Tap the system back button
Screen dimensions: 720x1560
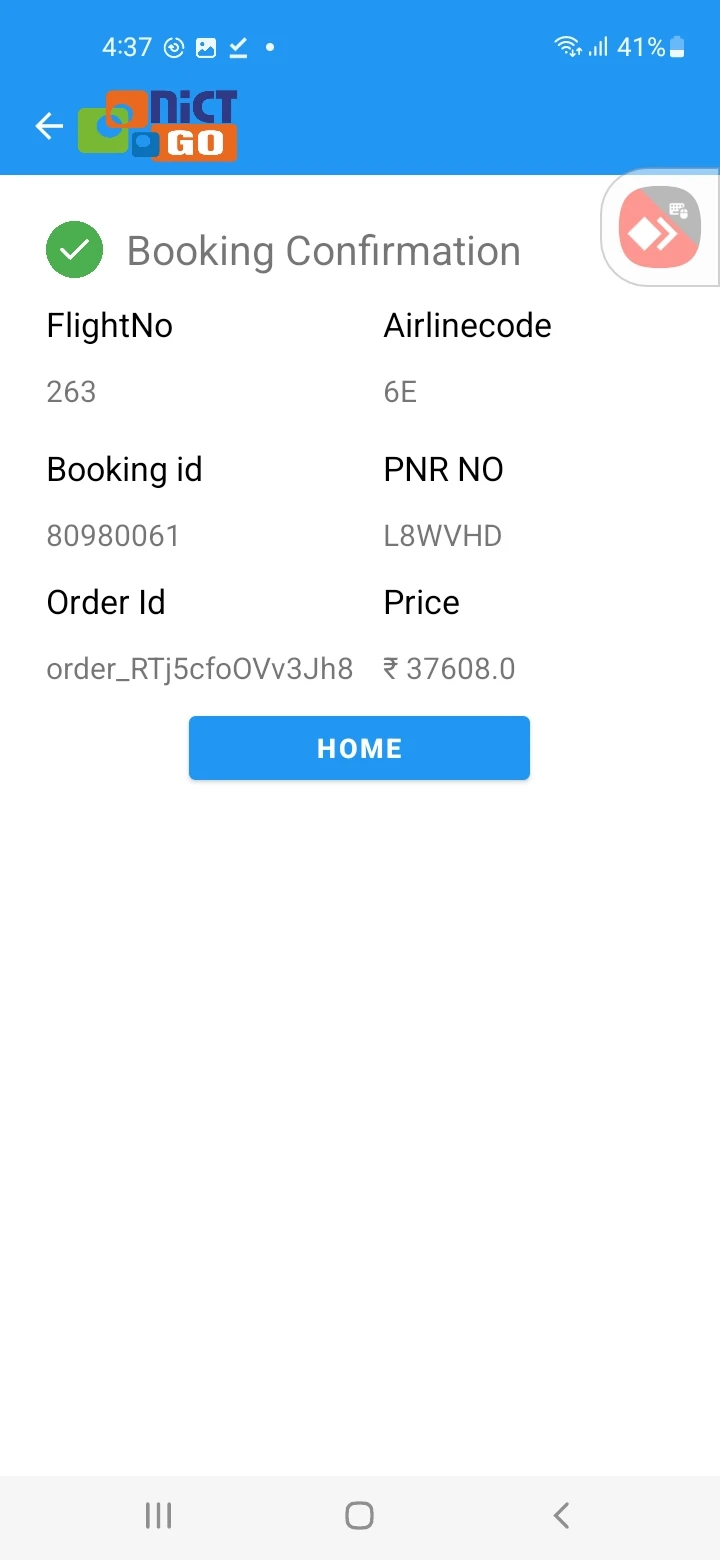point(561,1515)
